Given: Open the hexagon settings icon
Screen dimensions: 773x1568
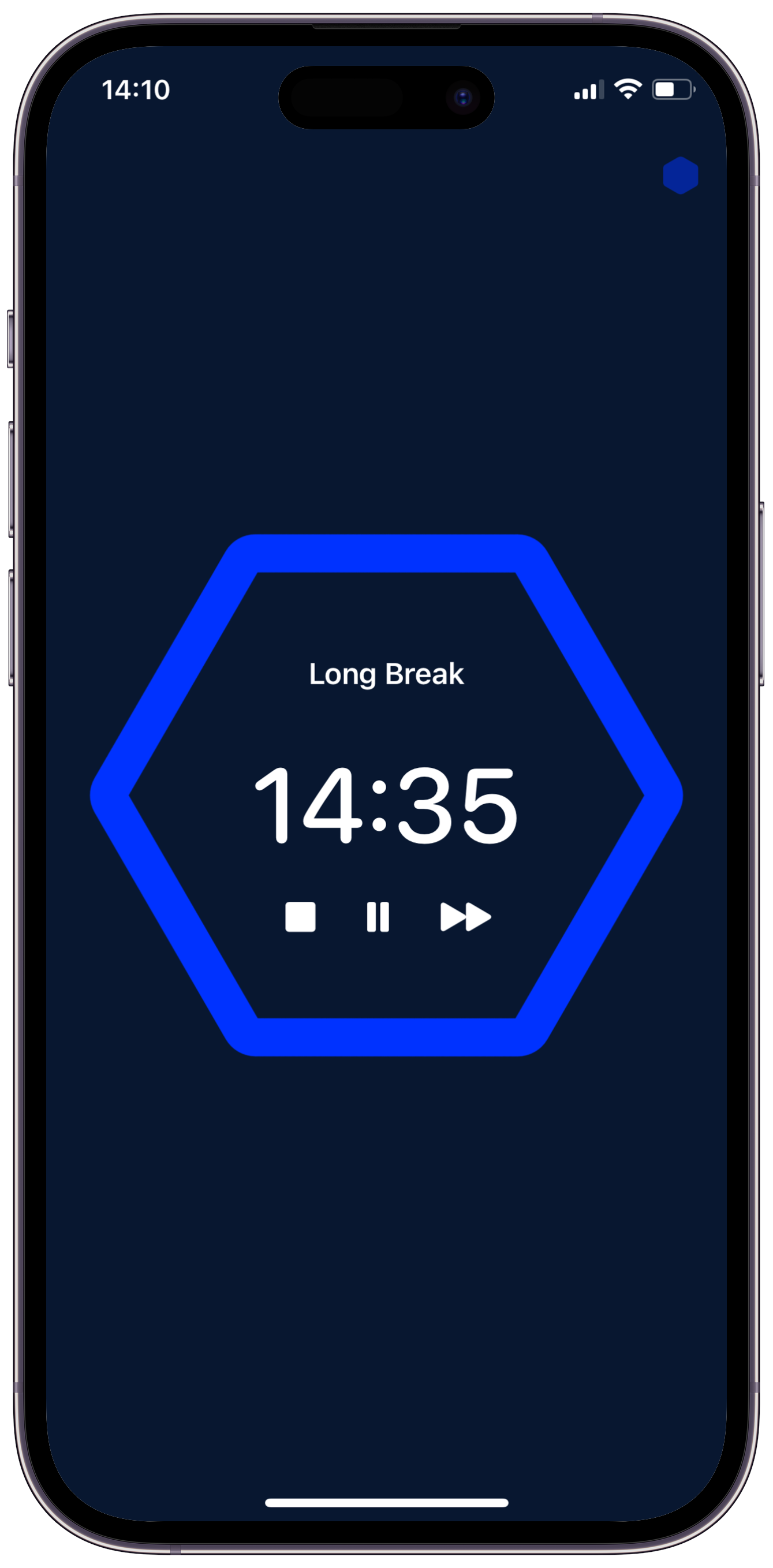Looking at the screenshot, I should (680, 176).
